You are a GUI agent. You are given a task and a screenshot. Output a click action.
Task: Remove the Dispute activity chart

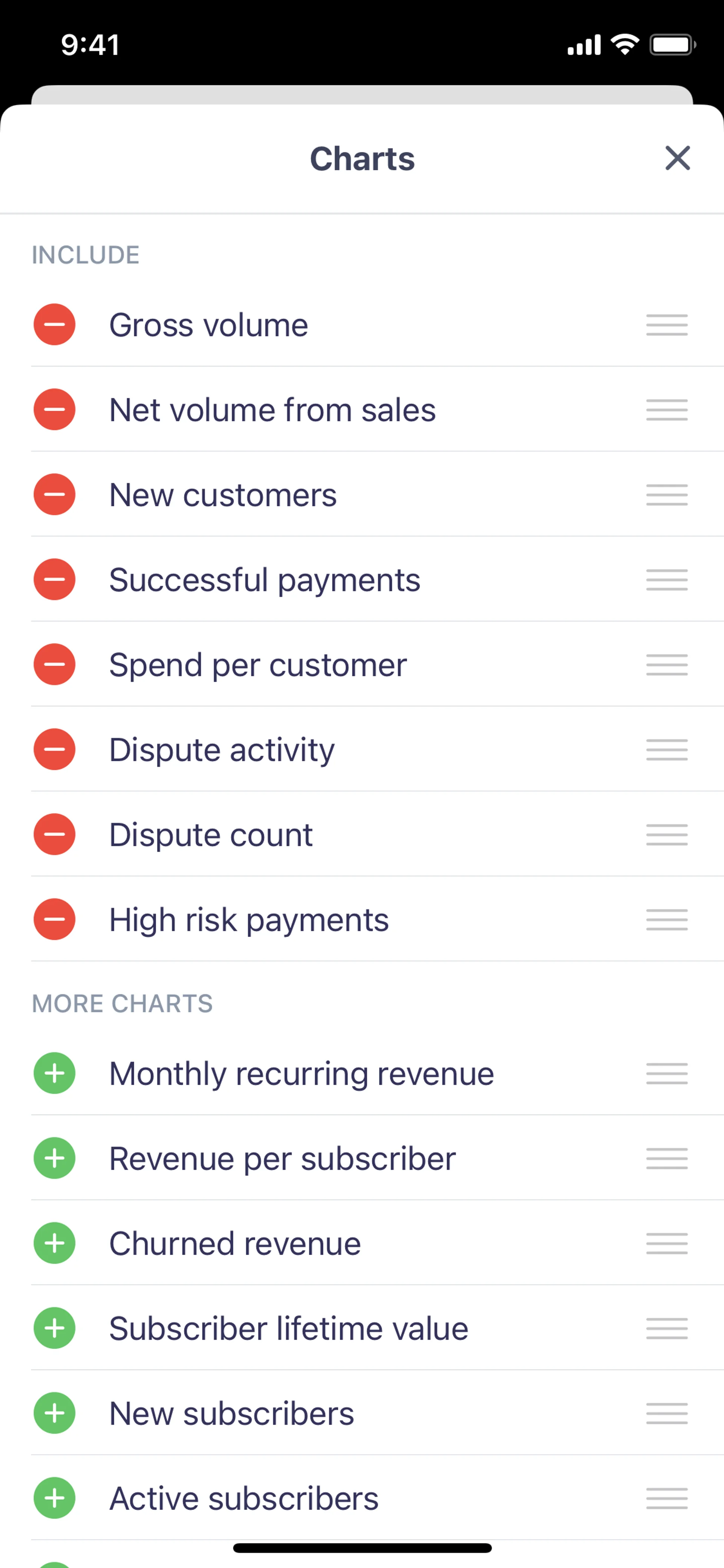pyautogui.click(x=55, y=749)
